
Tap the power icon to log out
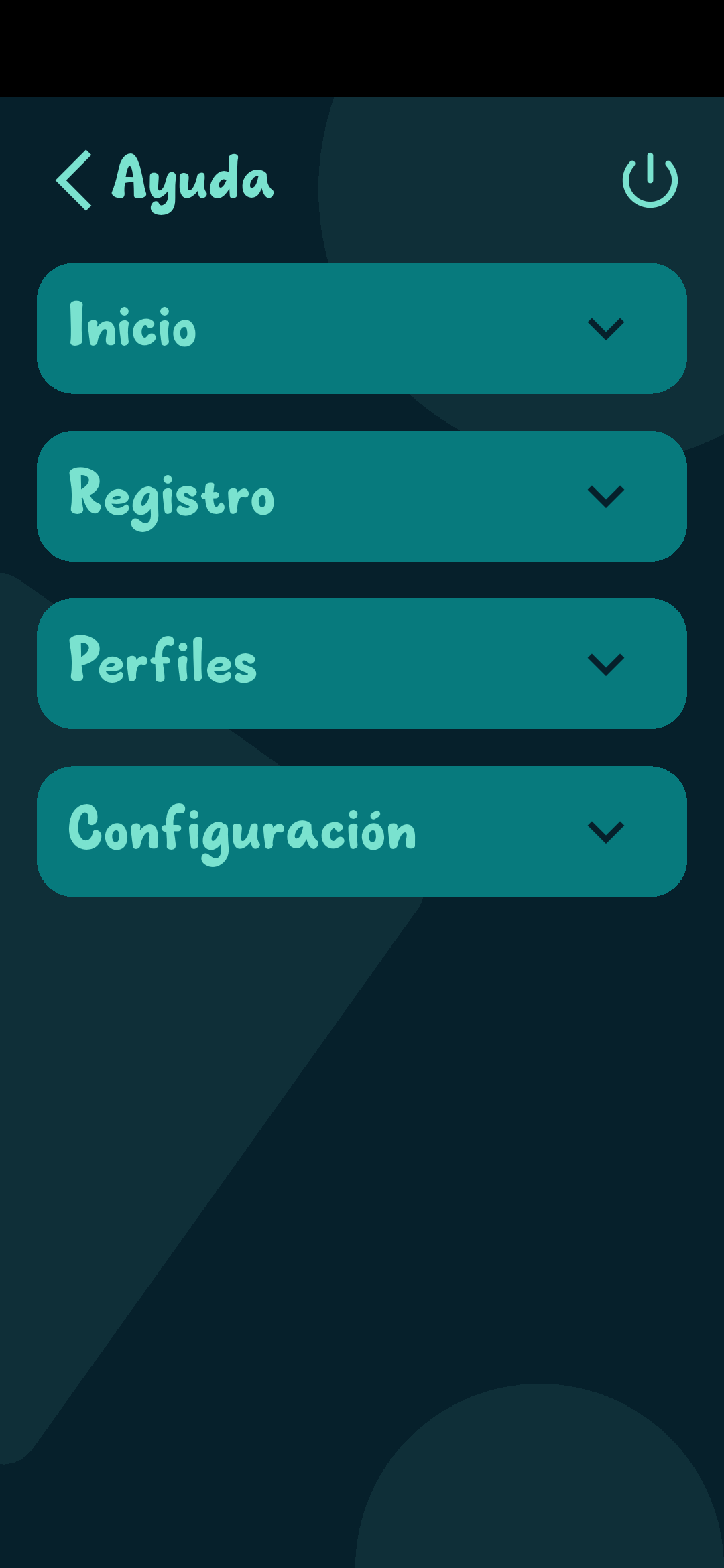pyautogui.click(x=650, y=180)
